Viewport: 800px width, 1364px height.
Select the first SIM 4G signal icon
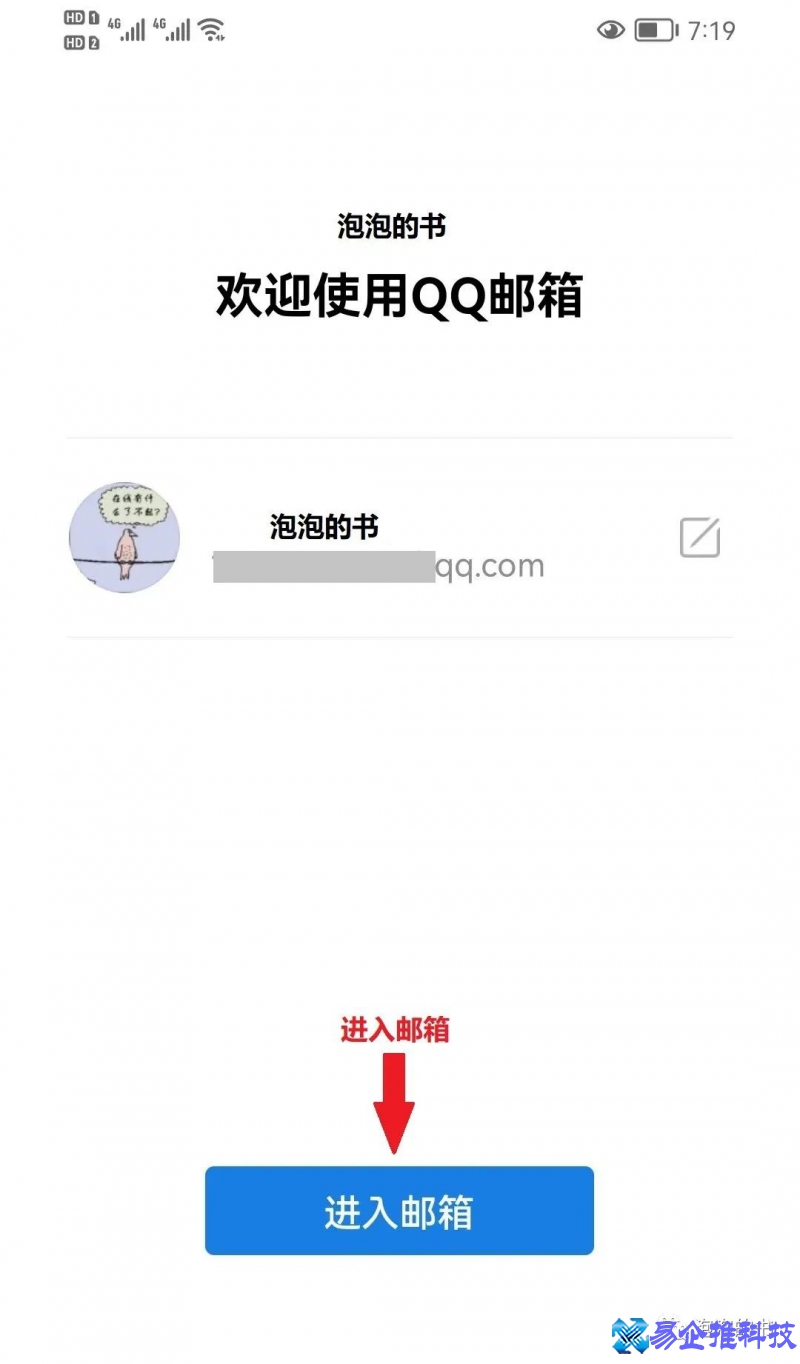click(x=125, y=30)
